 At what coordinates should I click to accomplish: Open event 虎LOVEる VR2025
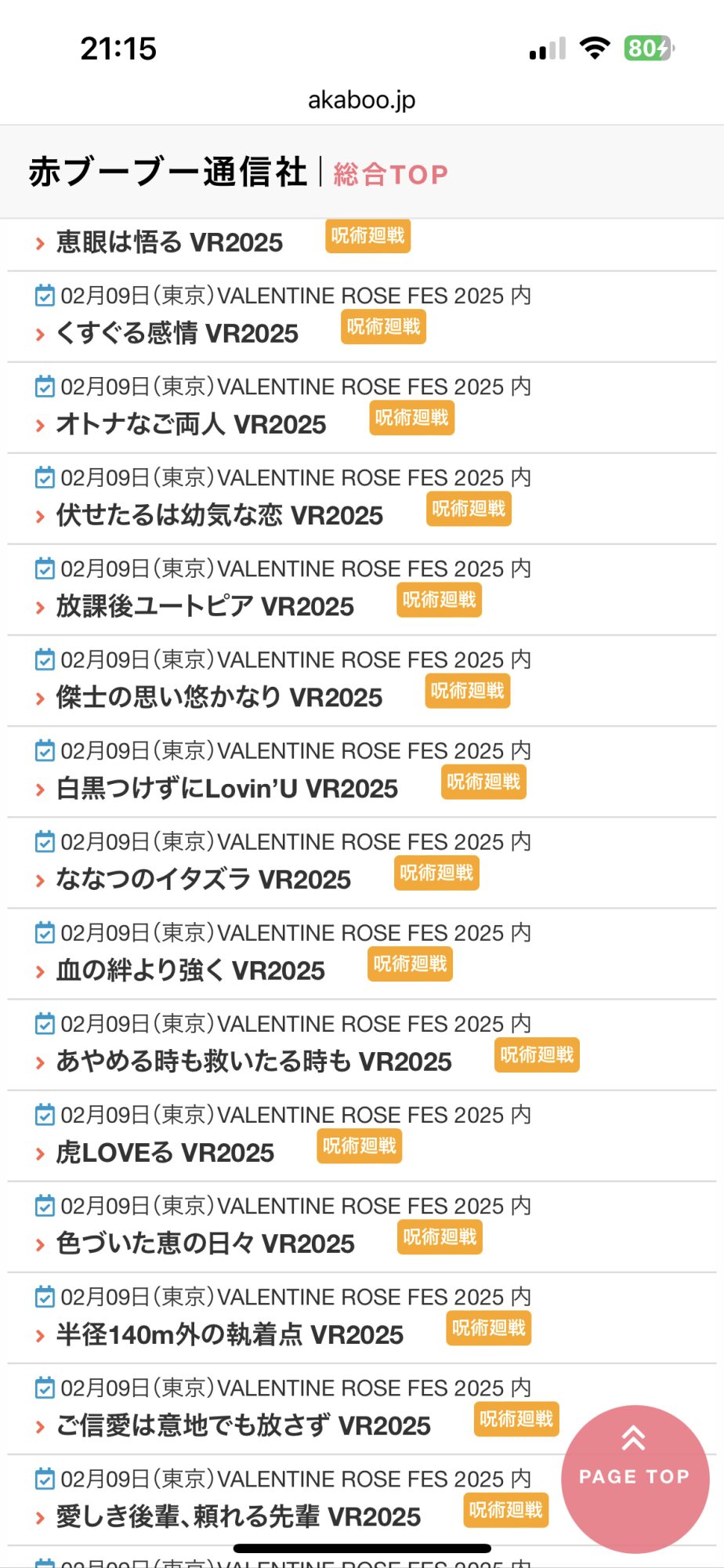(165, 1152)
